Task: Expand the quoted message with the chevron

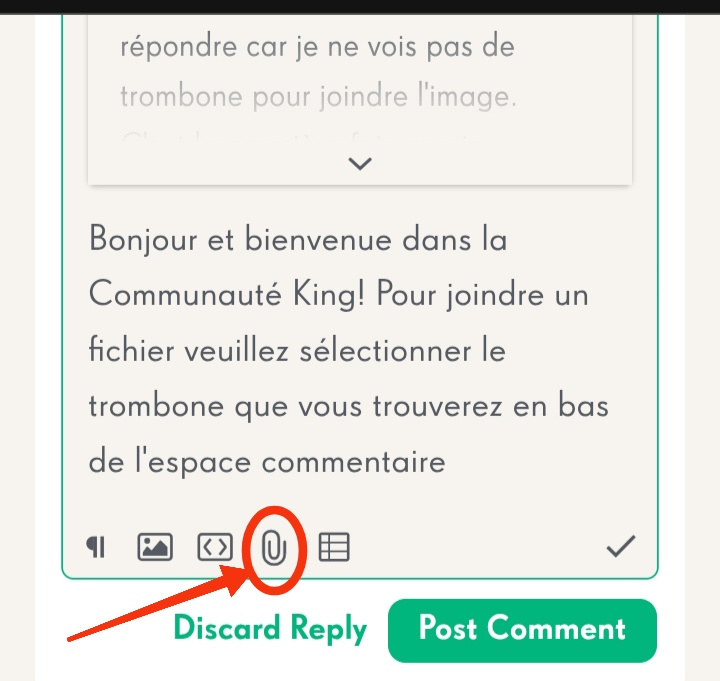Action: 360,163
